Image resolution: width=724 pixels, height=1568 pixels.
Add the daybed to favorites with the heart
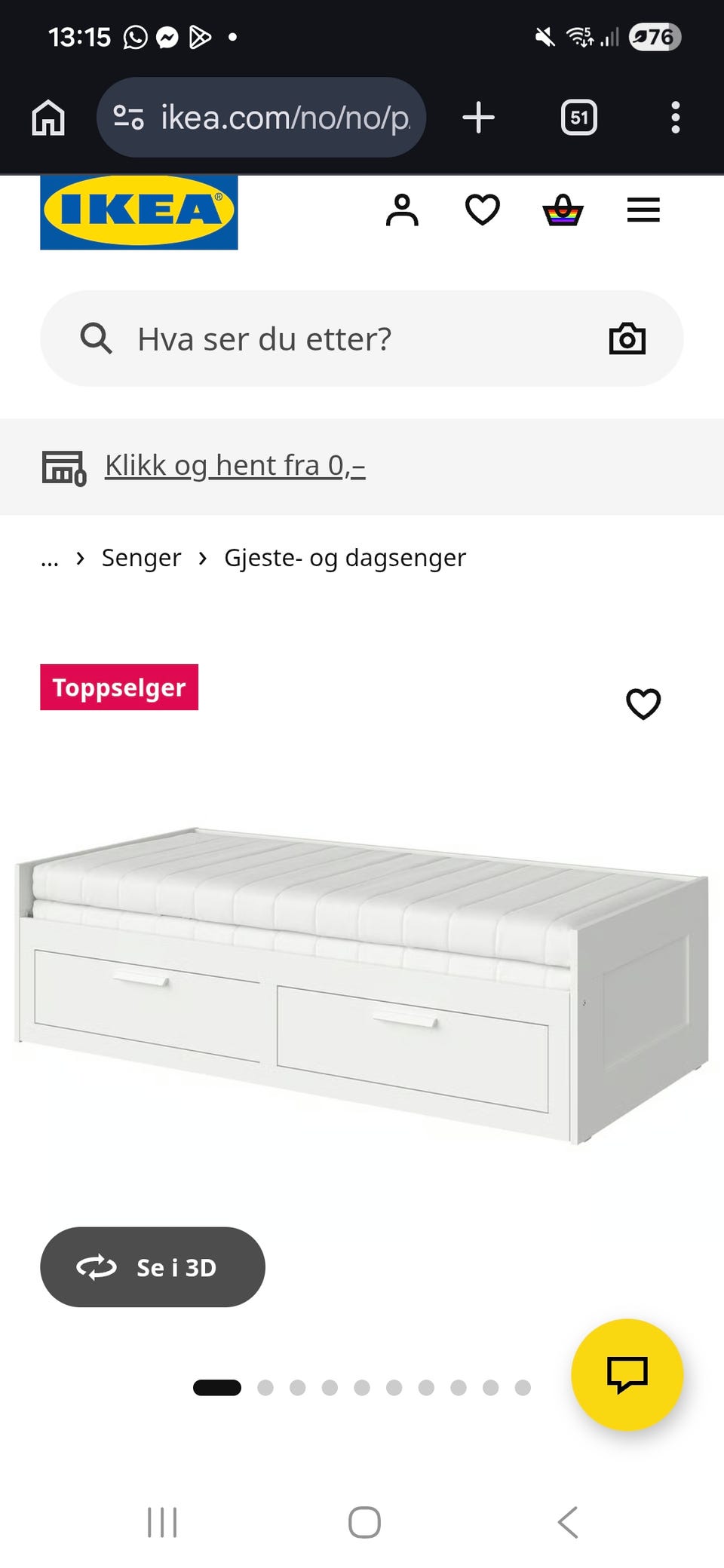643,704
